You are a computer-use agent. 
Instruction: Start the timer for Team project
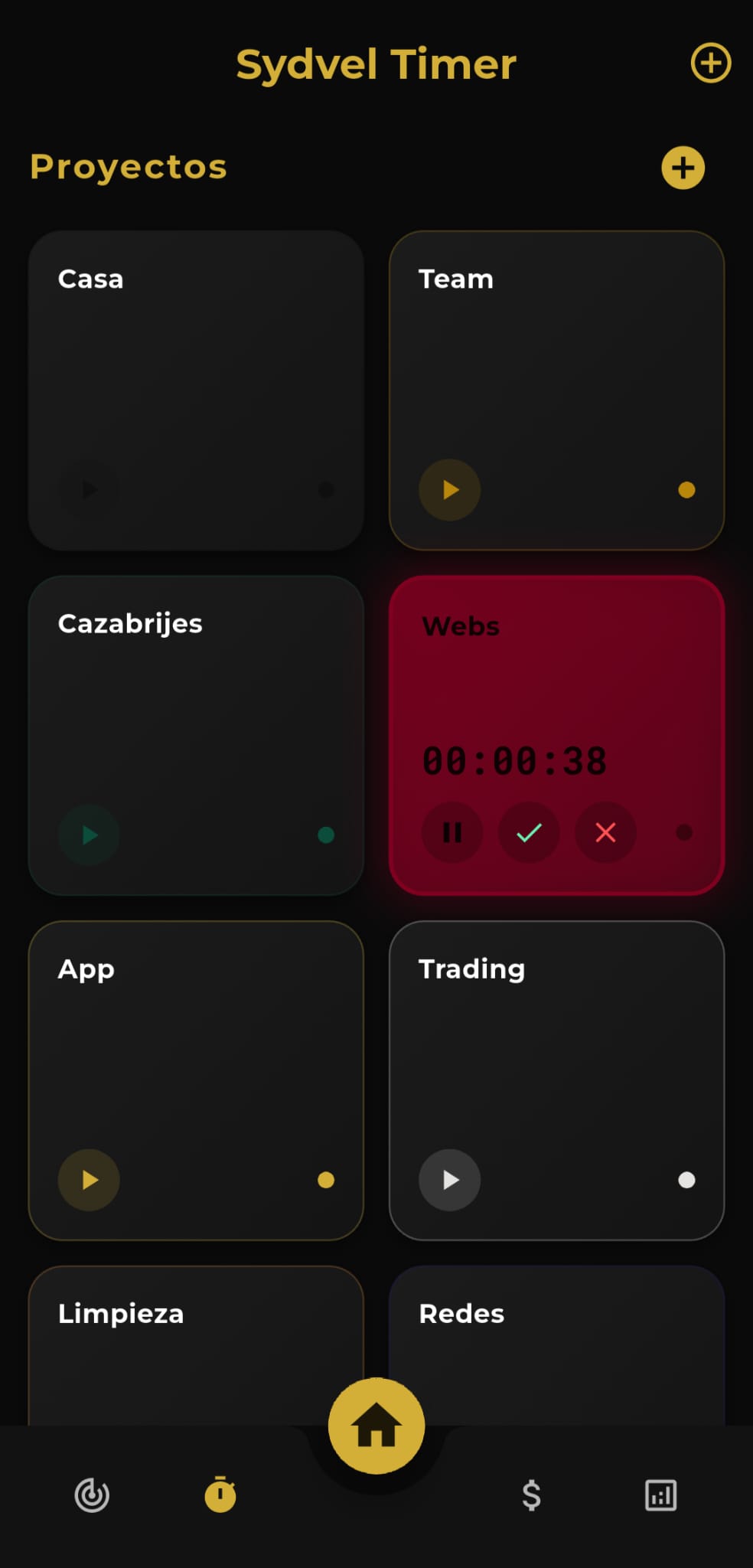click(450, 490)
